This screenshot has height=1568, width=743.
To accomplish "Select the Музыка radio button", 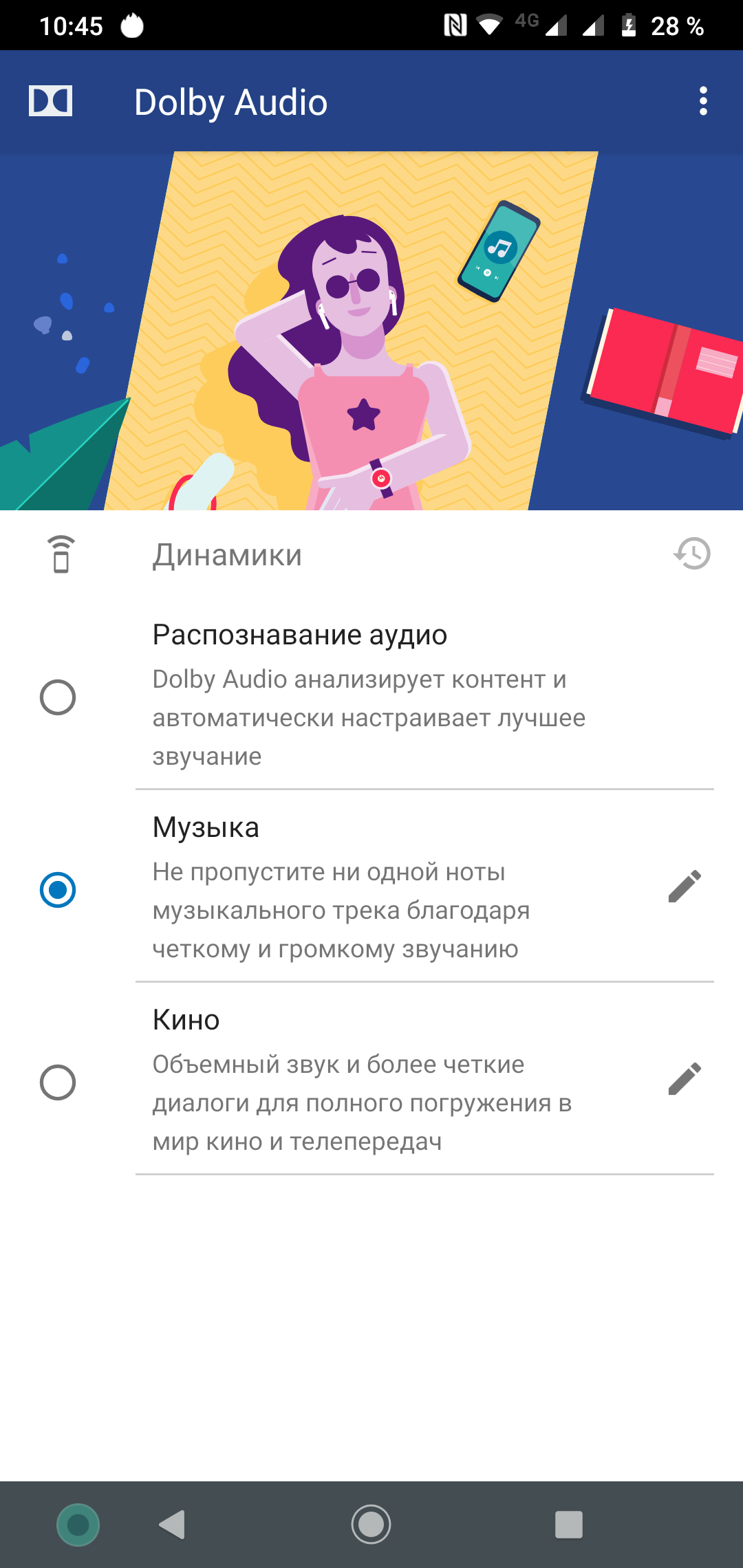I will [x=58, y=890].
